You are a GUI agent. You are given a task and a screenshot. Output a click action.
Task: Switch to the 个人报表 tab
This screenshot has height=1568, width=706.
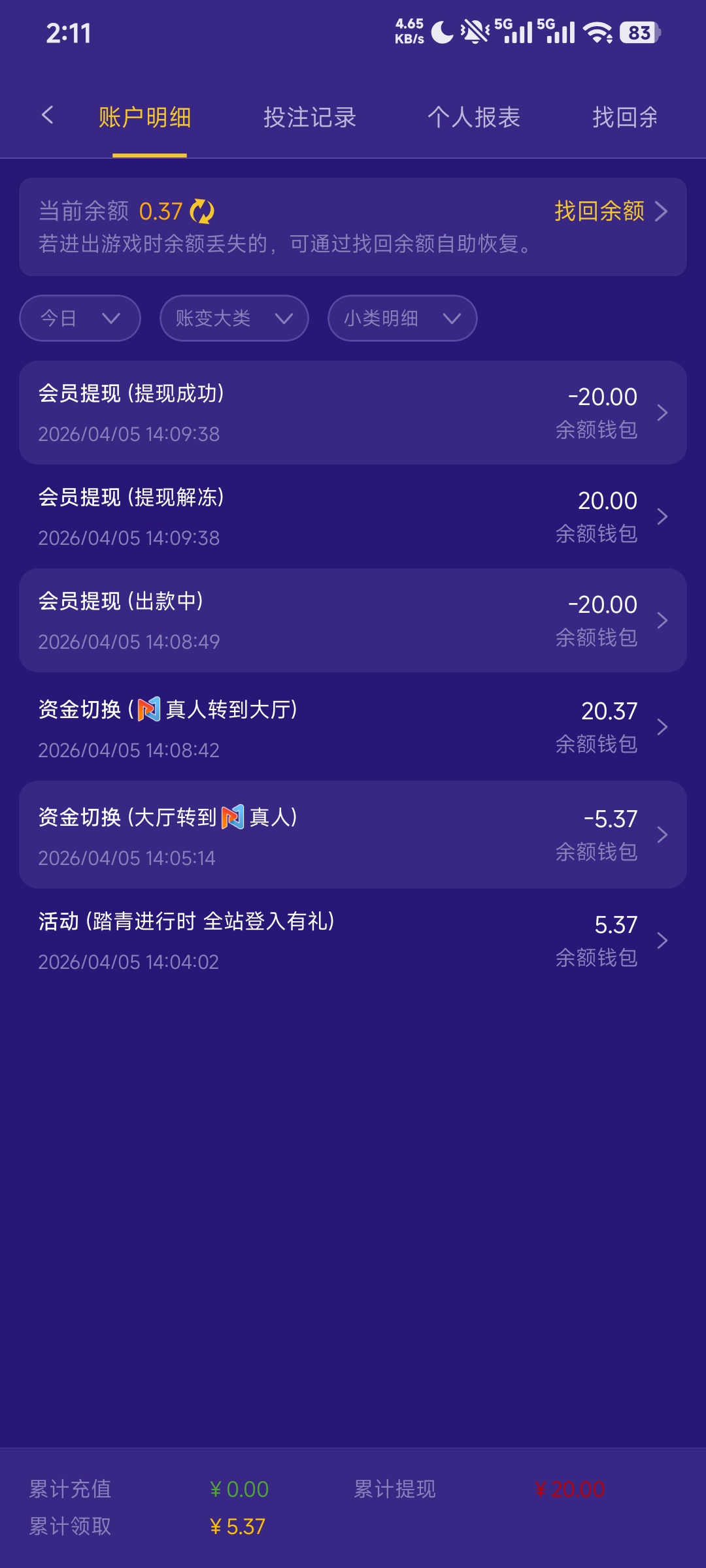pos(474,118)
